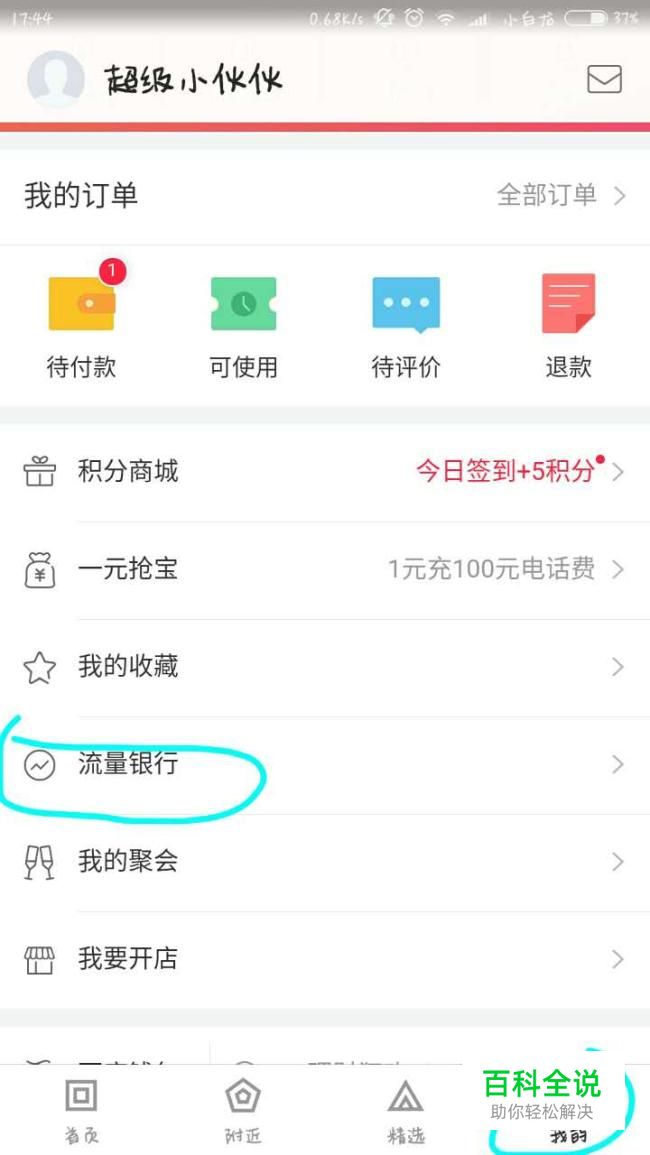Open 流量银行 data bank
Viewport: 650px width, 1155px height.
tap(325, 765)
